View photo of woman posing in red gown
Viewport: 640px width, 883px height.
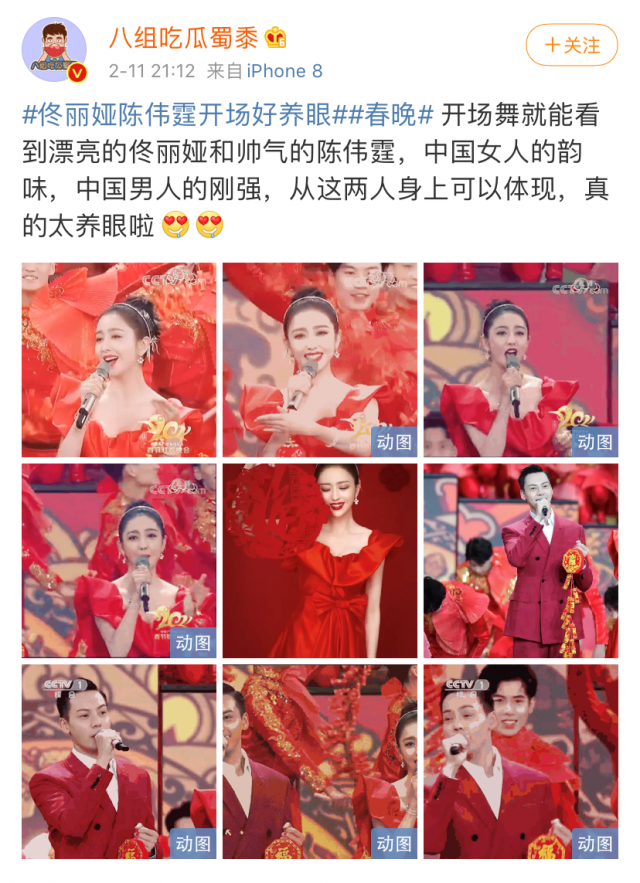click(x=320, y=560)
